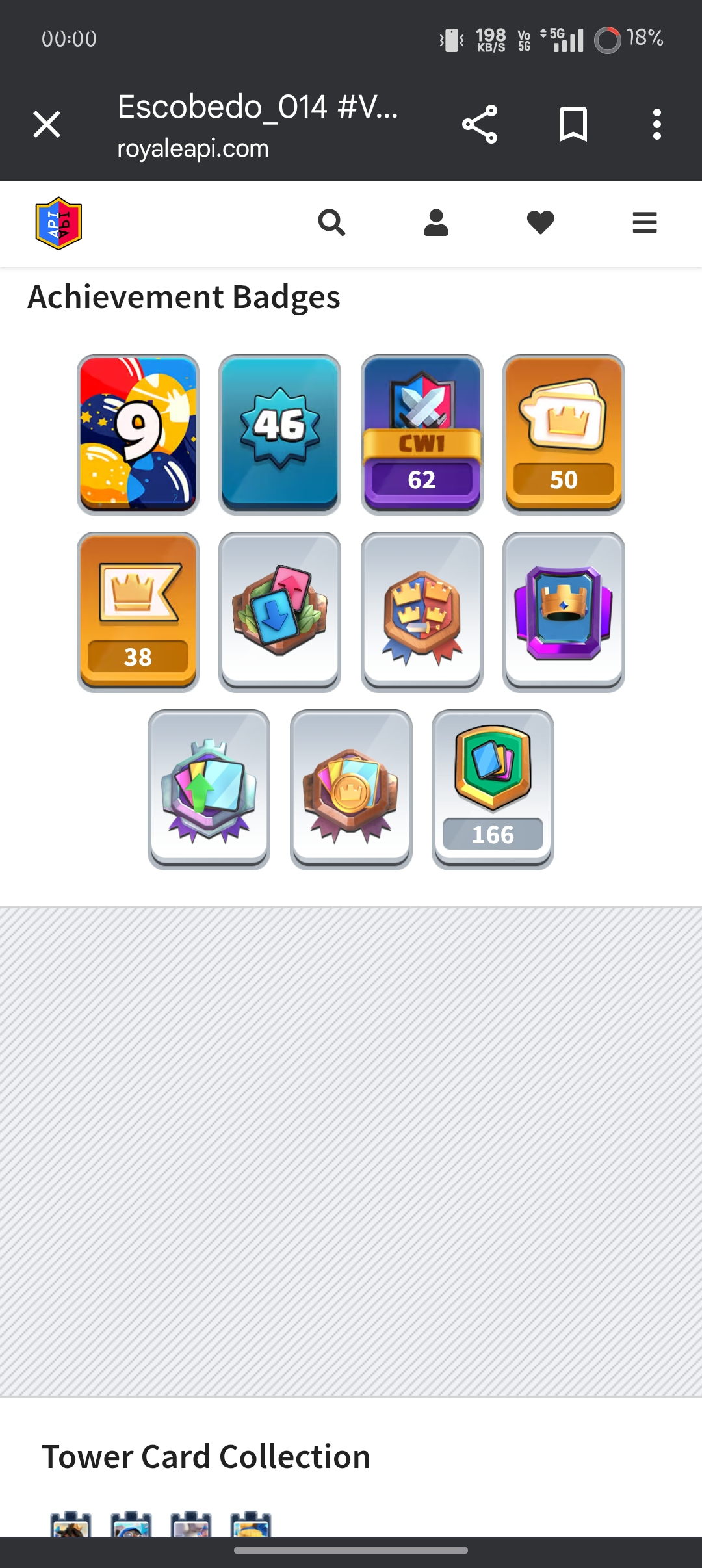This screenshot has width=702, height=1568.
Task: Open the browser overflow menu
Action: (656, 124)
